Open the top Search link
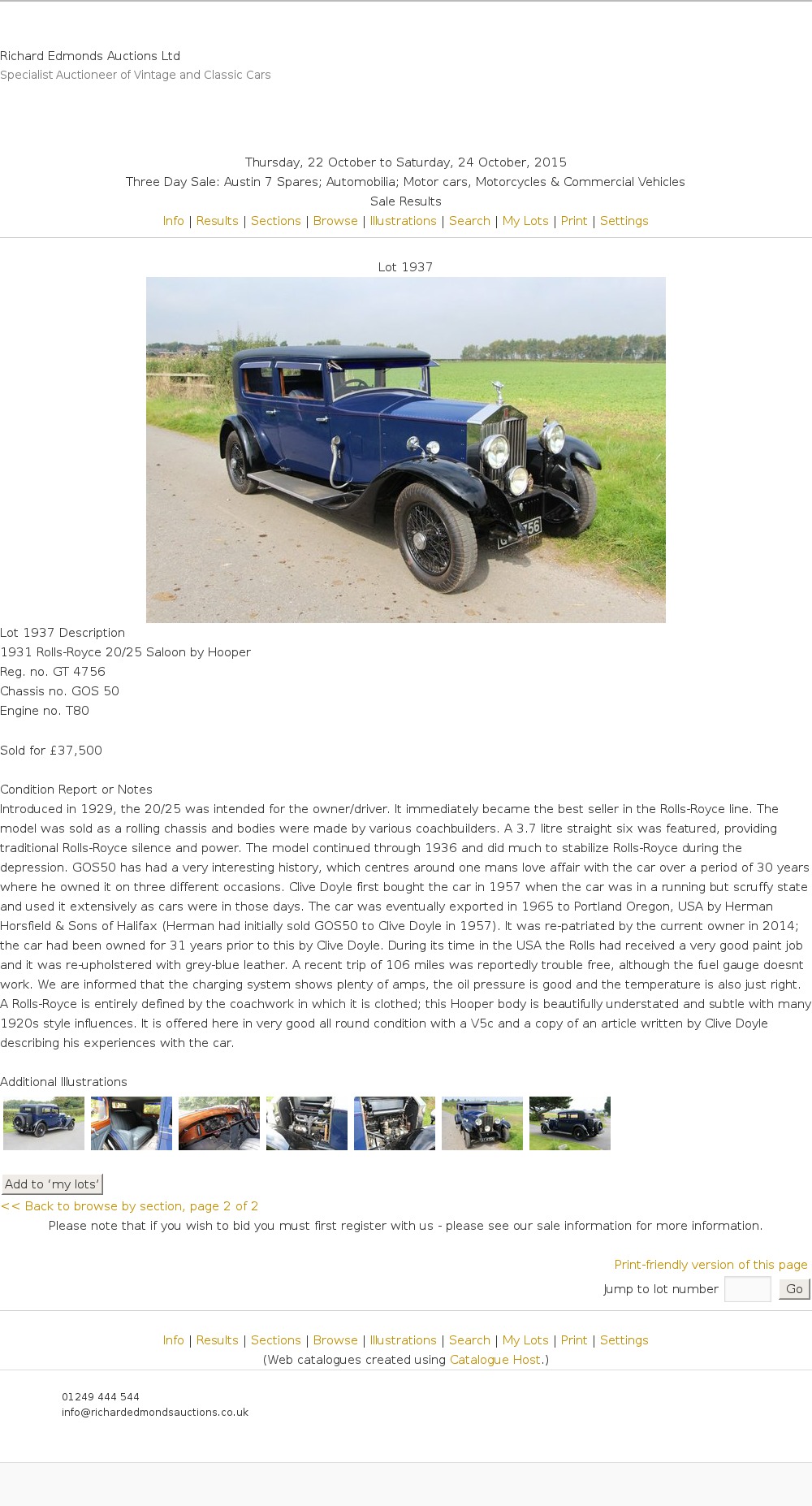 [469, 221]
